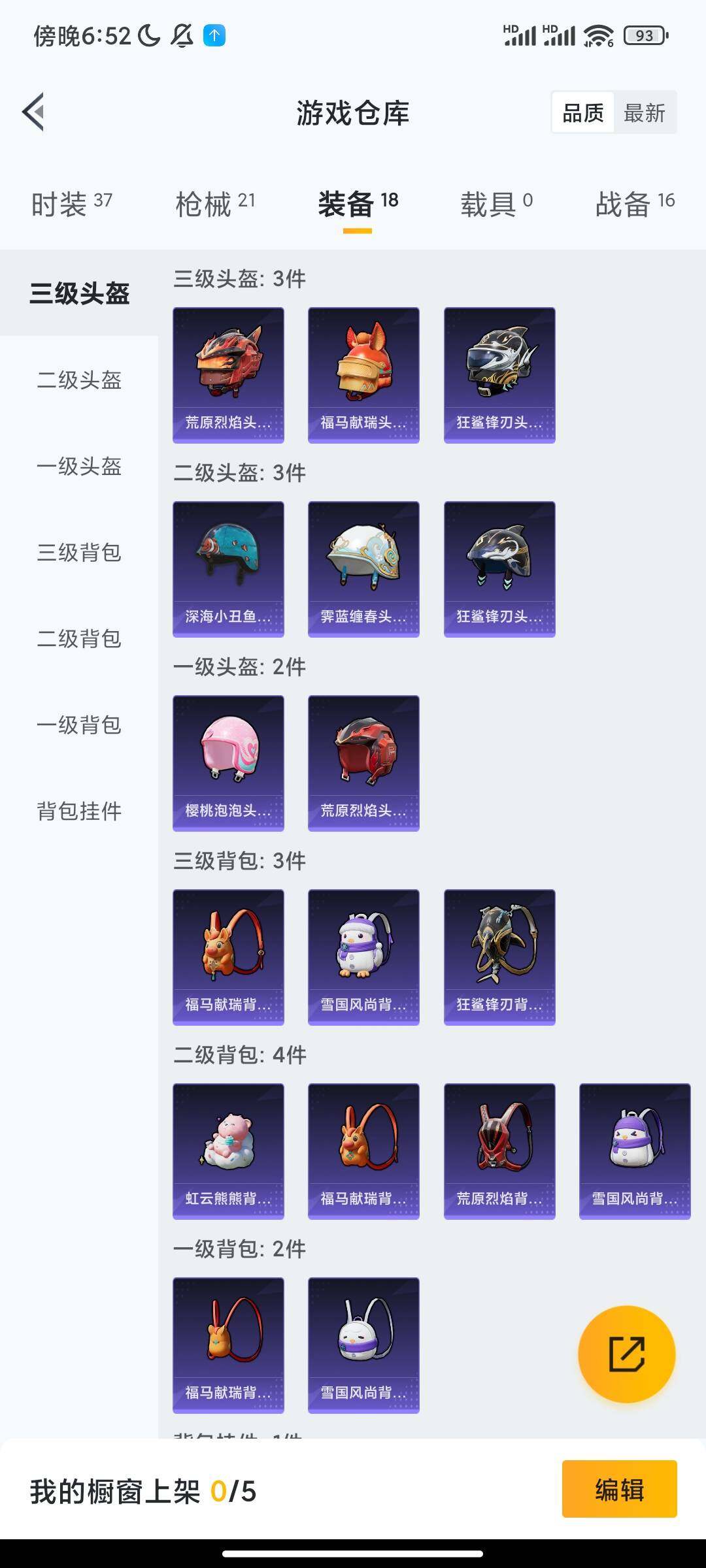Open the 雪国风尚背包 snowman backpack

pos(363,956)
